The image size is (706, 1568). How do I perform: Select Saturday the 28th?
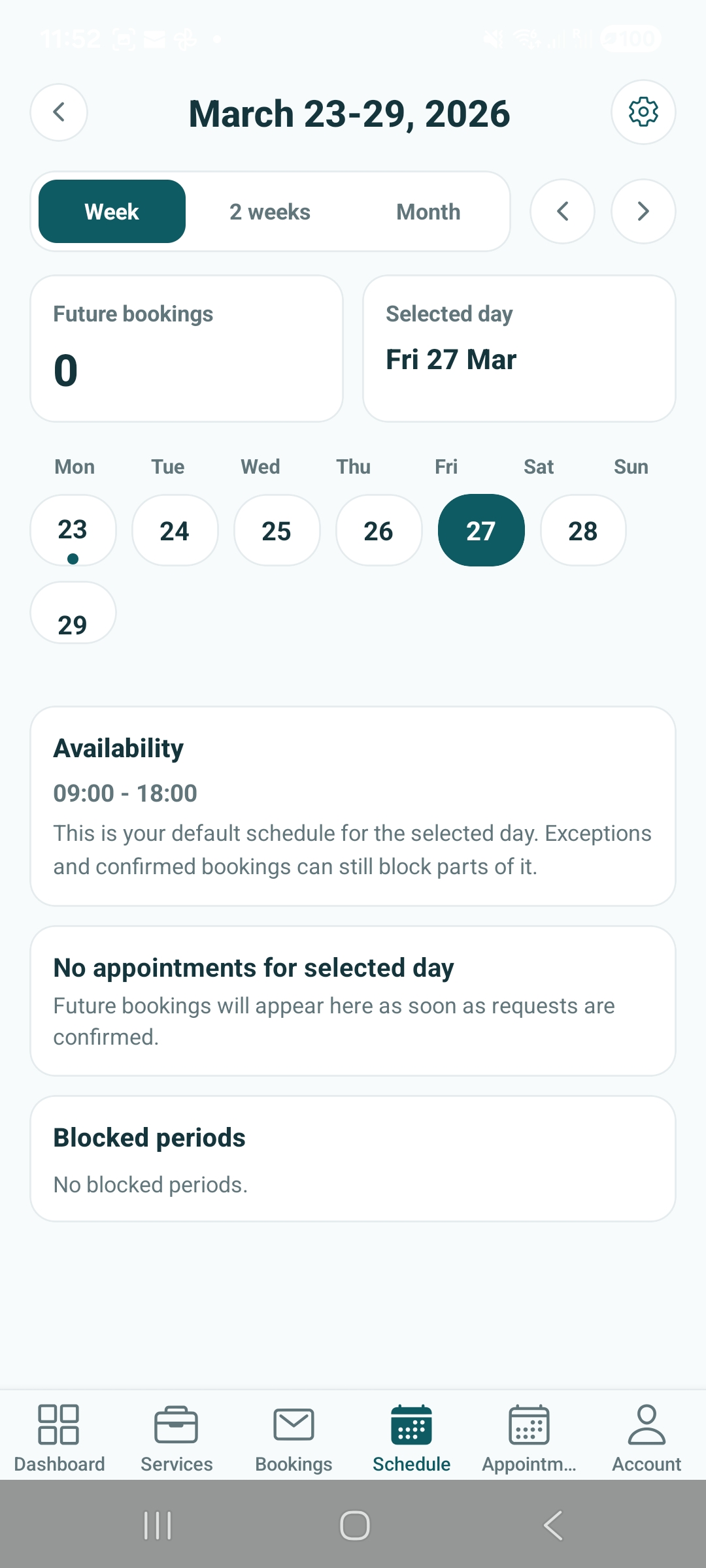click(582, 530)
